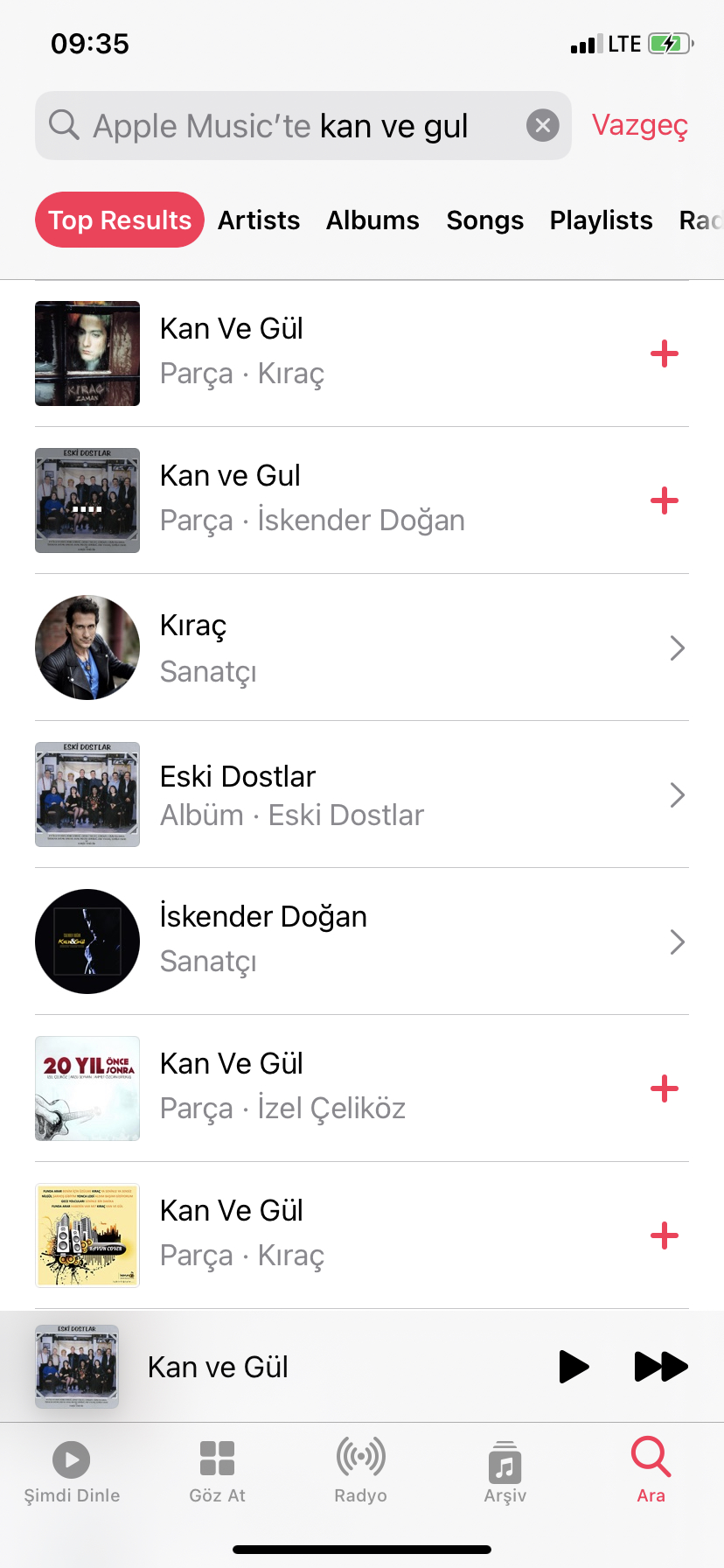Open the İskender Doğan artist page
Image resolution: width=724 pixels, height=1568 pixels.
(x=362, y=941)
